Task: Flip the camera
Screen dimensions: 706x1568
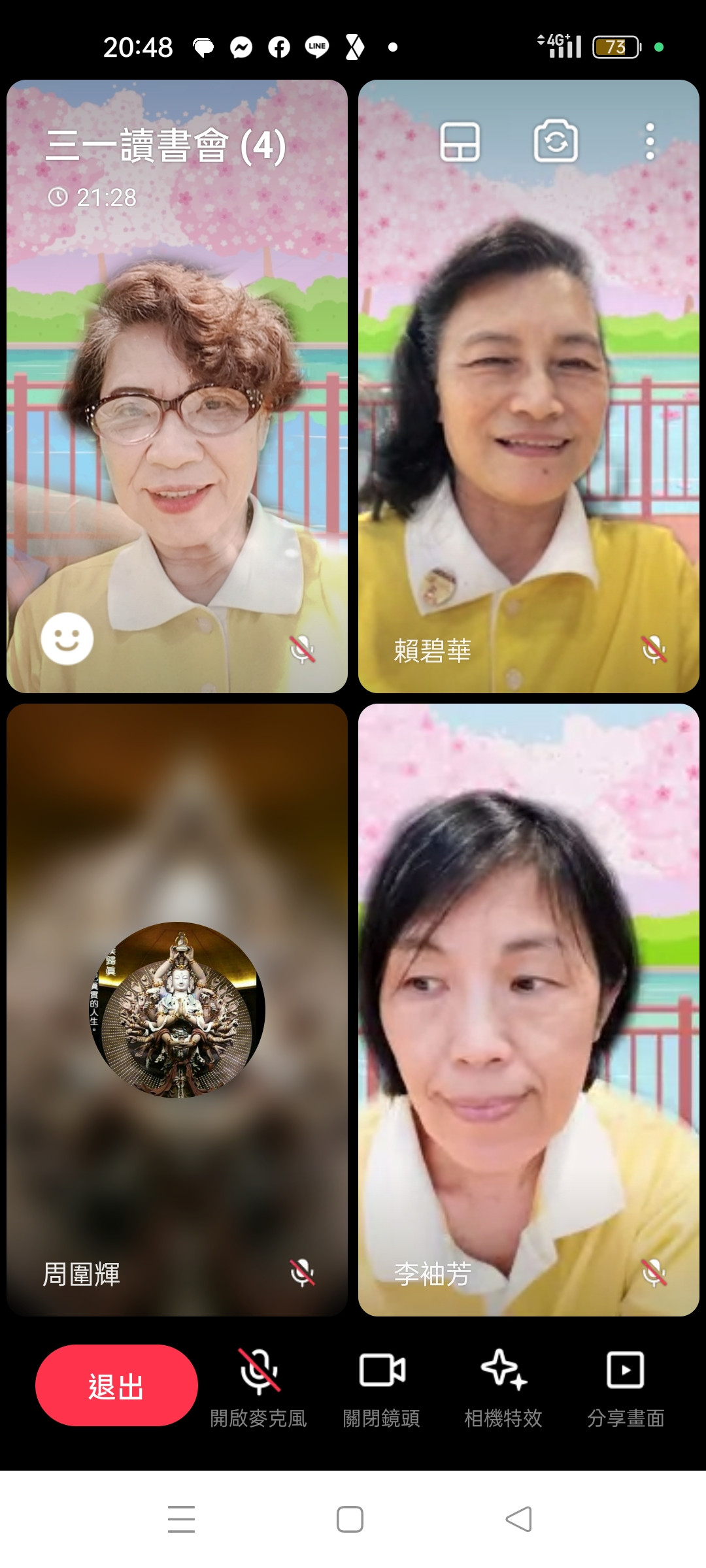Action: click(556, 141)
